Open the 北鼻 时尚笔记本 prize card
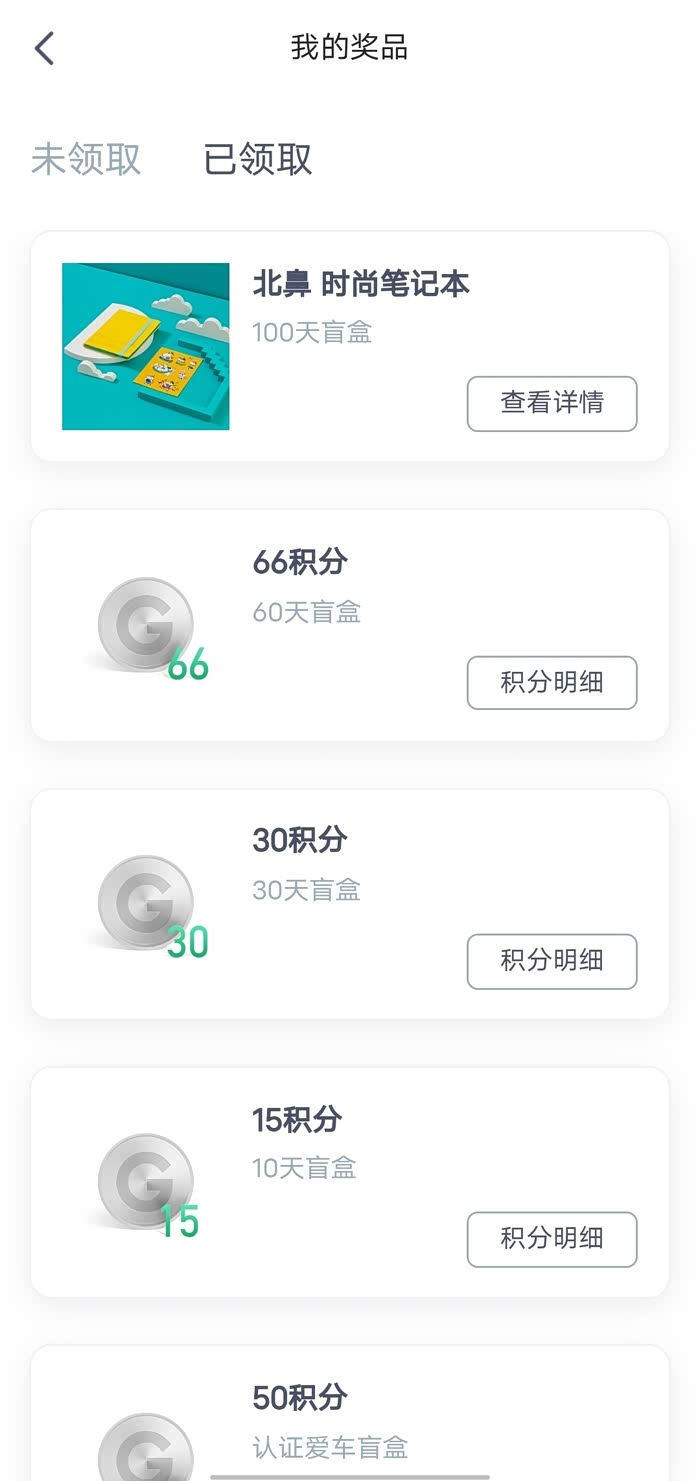The height and width of the screenshot is (1481, 700). pos(350,347)
